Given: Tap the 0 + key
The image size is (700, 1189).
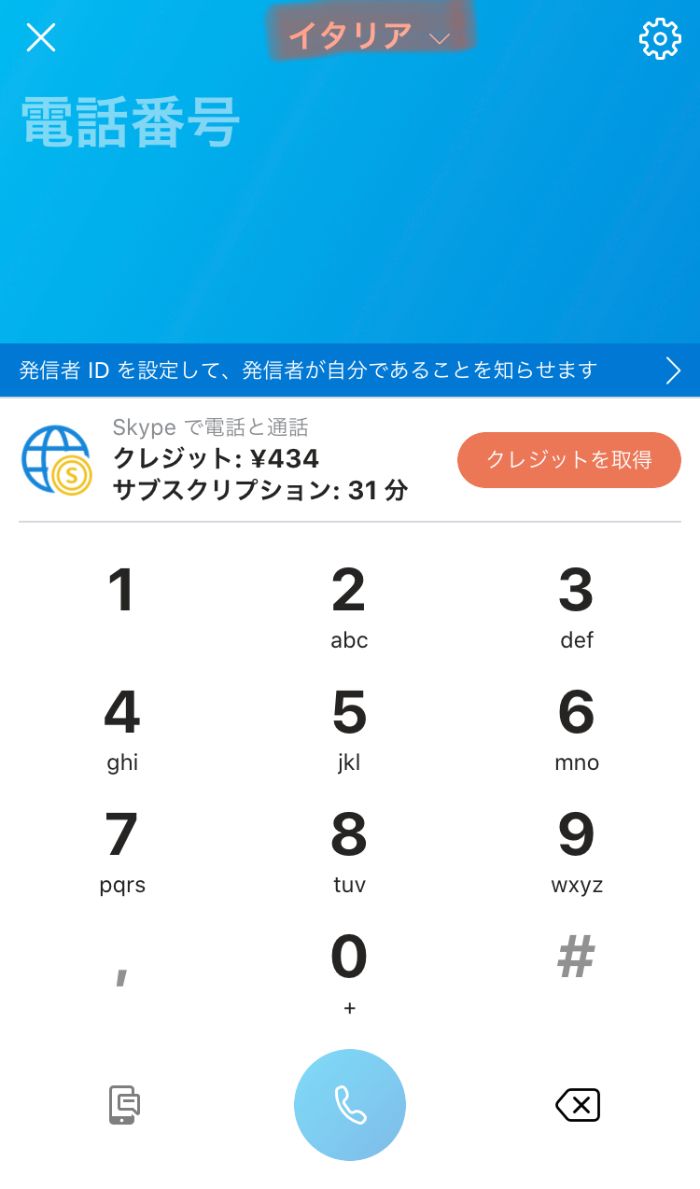Looking at the screenshot, I should click(x=349, y=970).
